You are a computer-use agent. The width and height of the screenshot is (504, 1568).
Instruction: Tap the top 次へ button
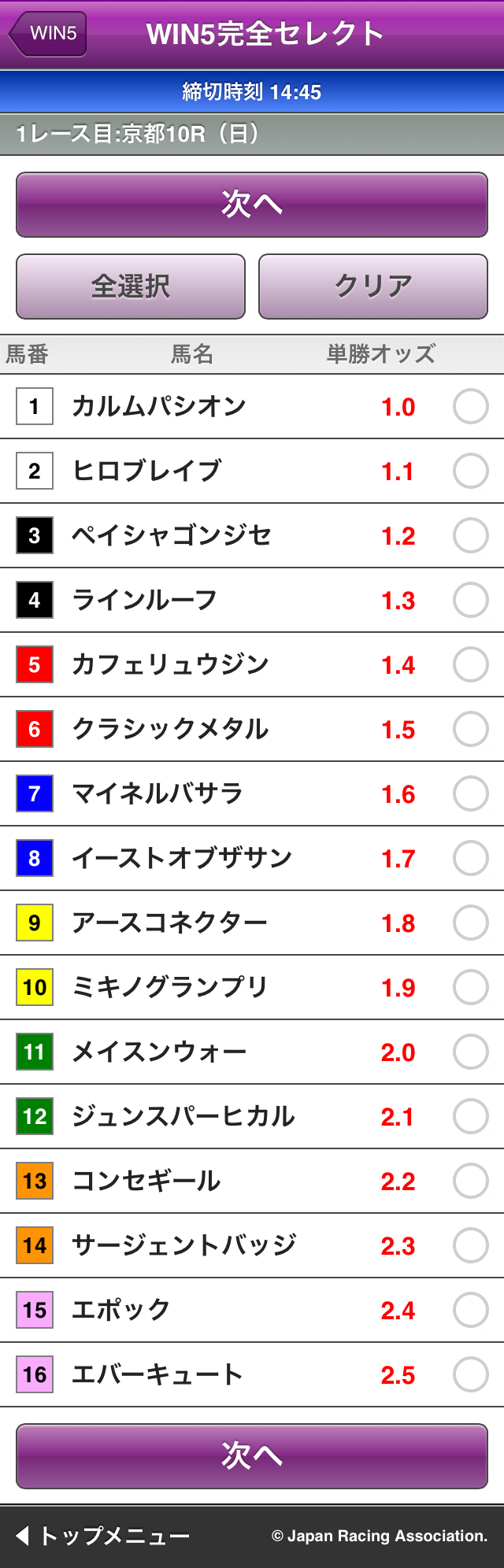[252, 205]
